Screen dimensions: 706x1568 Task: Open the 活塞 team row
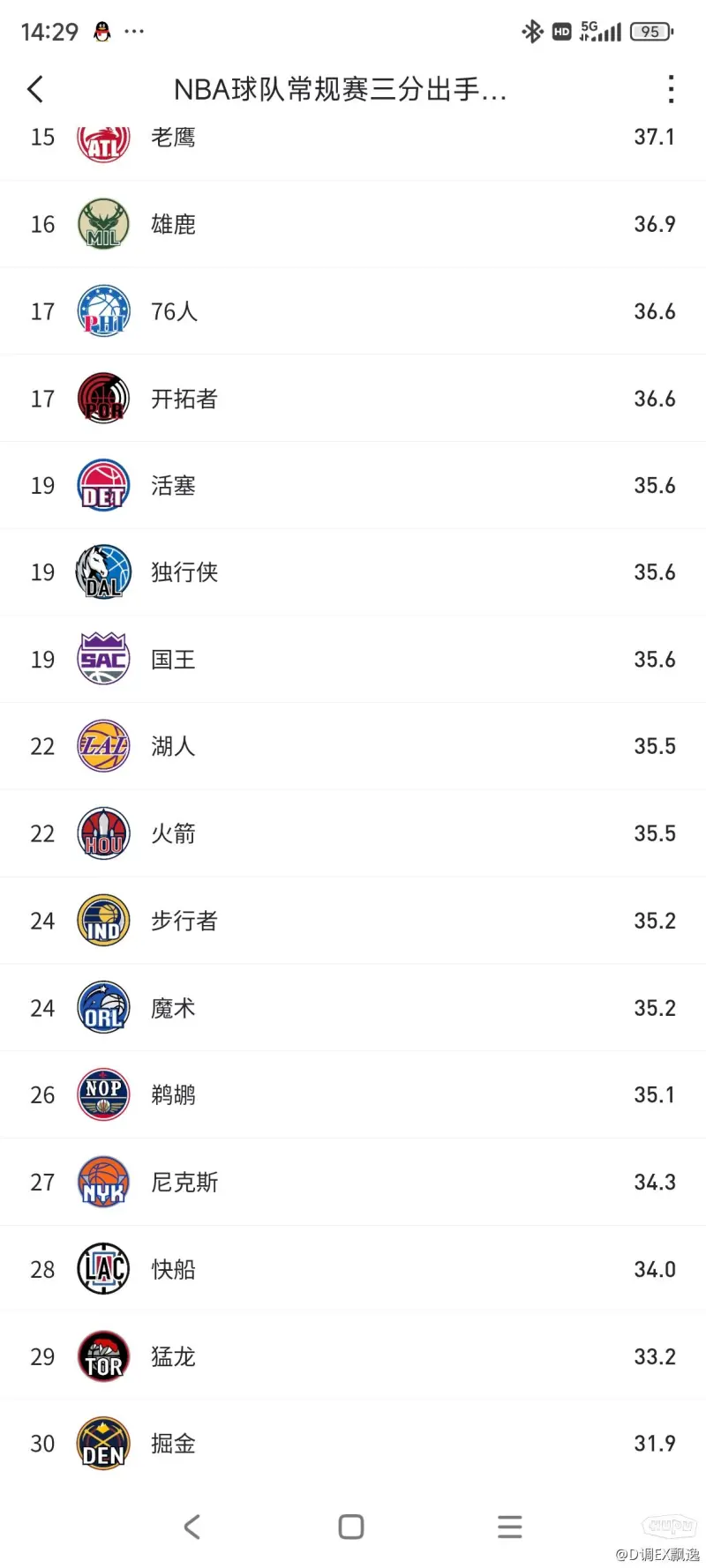coord(353,485)
